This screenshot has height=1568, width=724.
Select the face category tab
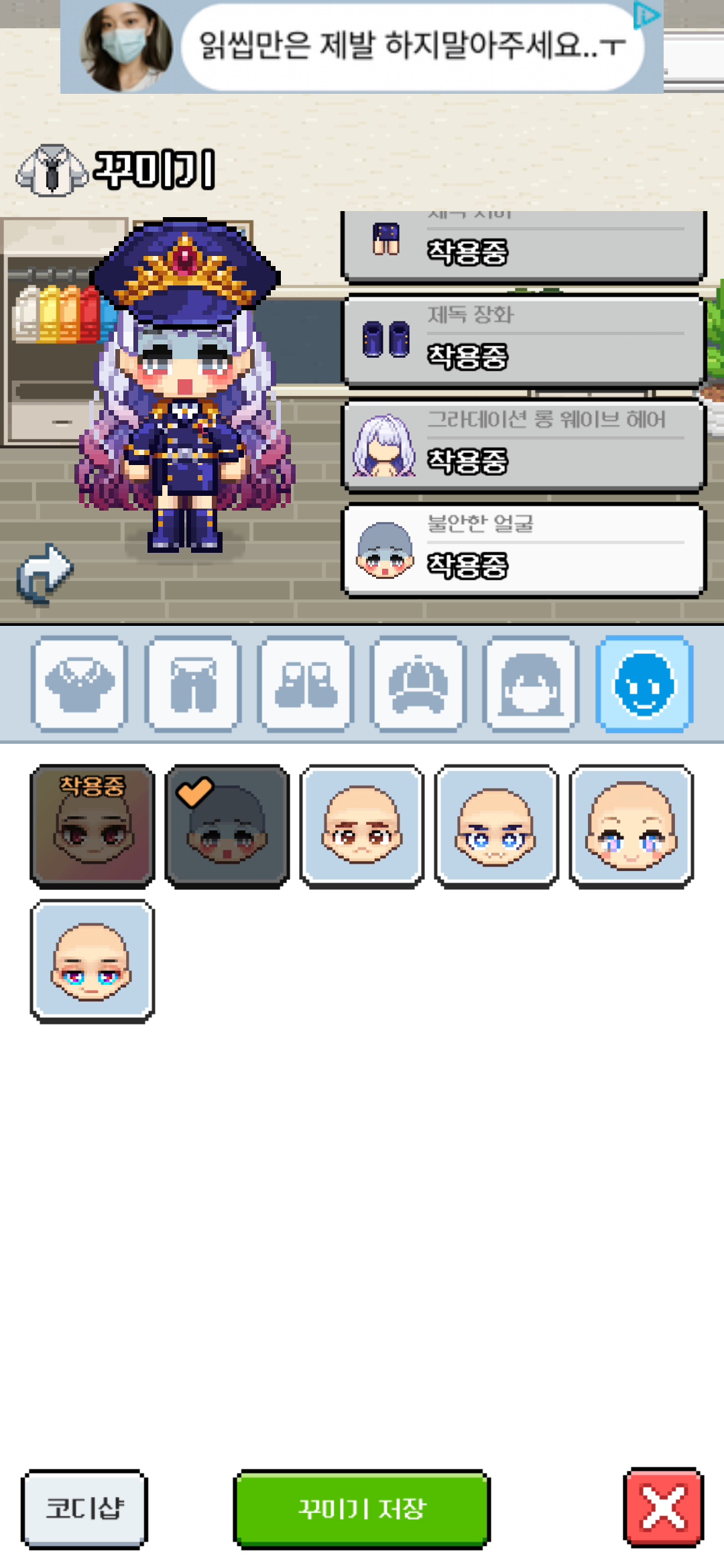pos(644,683)
